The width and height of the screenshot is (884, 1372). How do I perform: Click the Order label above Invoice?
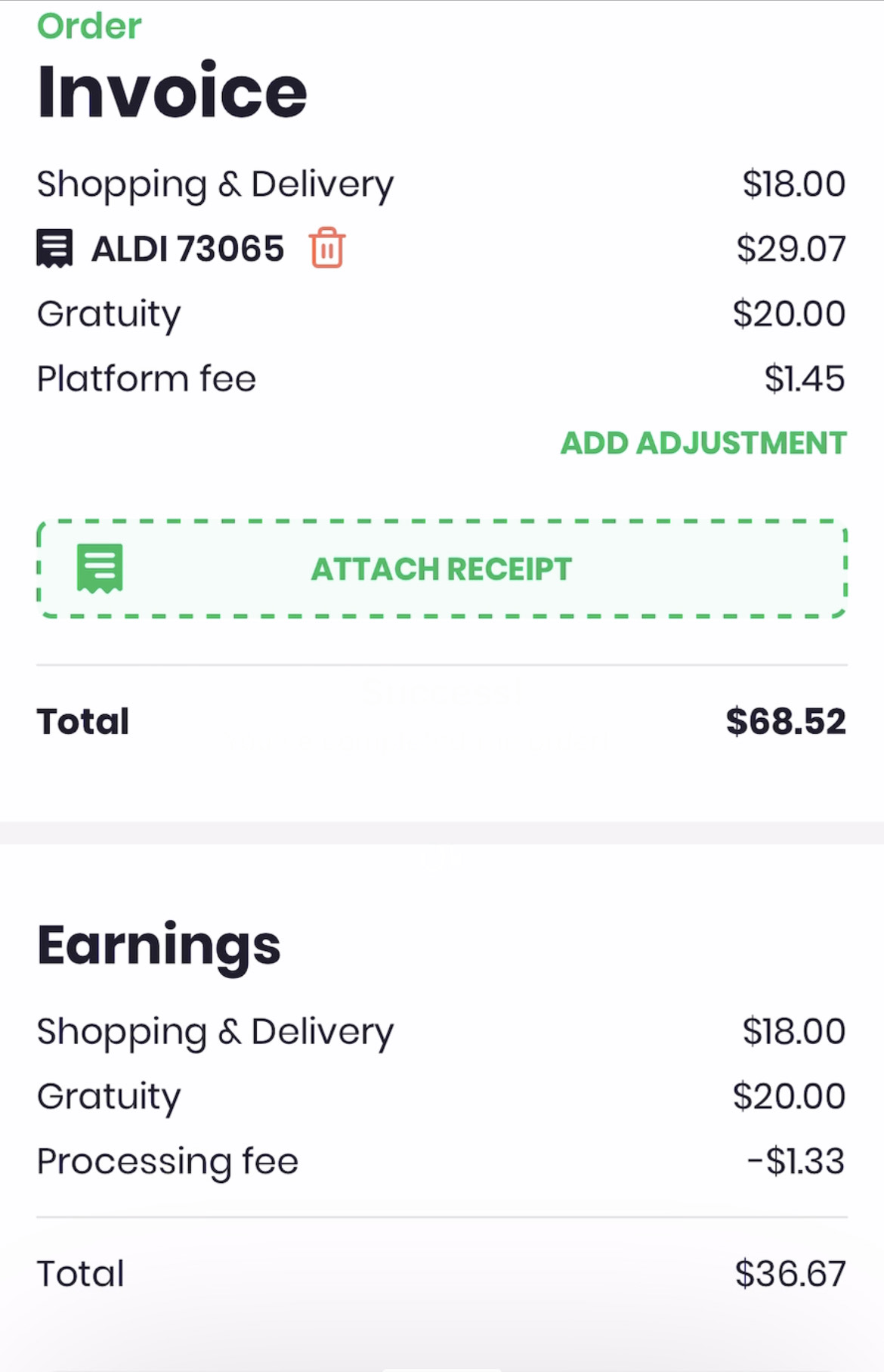[88, 24]
